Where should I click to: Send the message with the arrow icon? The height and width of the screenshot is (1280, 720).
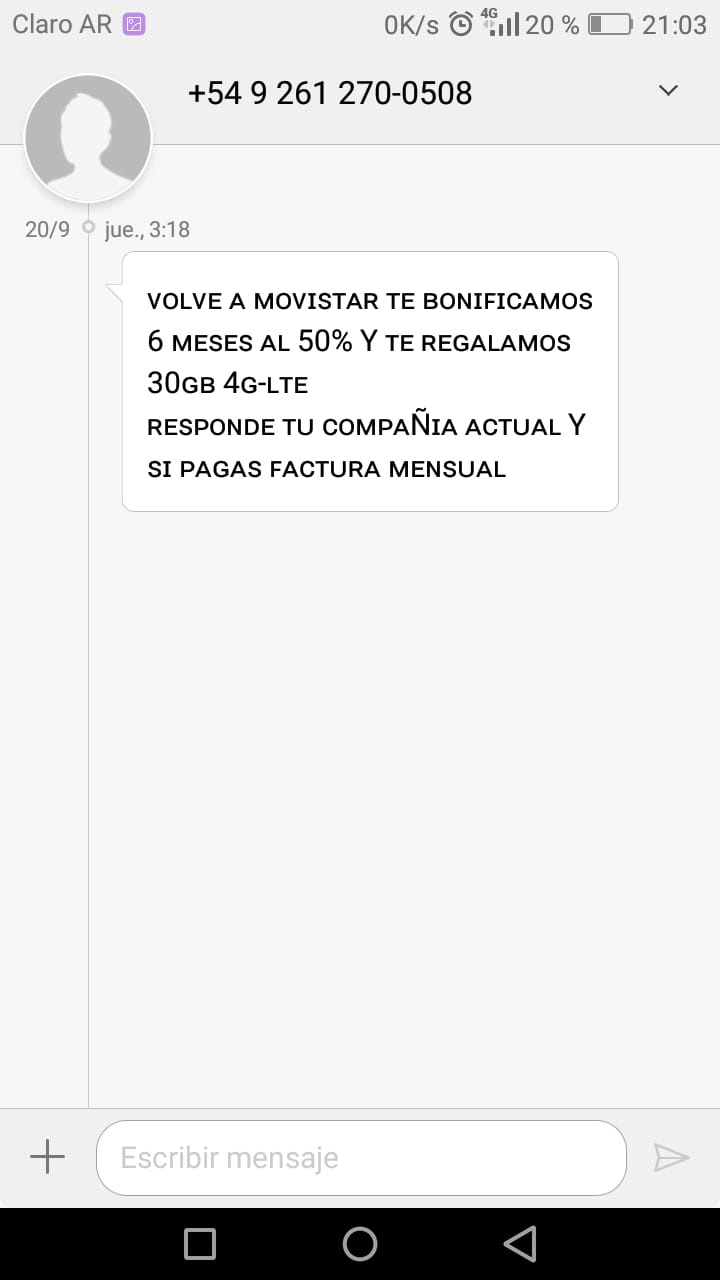(671, 1158)
